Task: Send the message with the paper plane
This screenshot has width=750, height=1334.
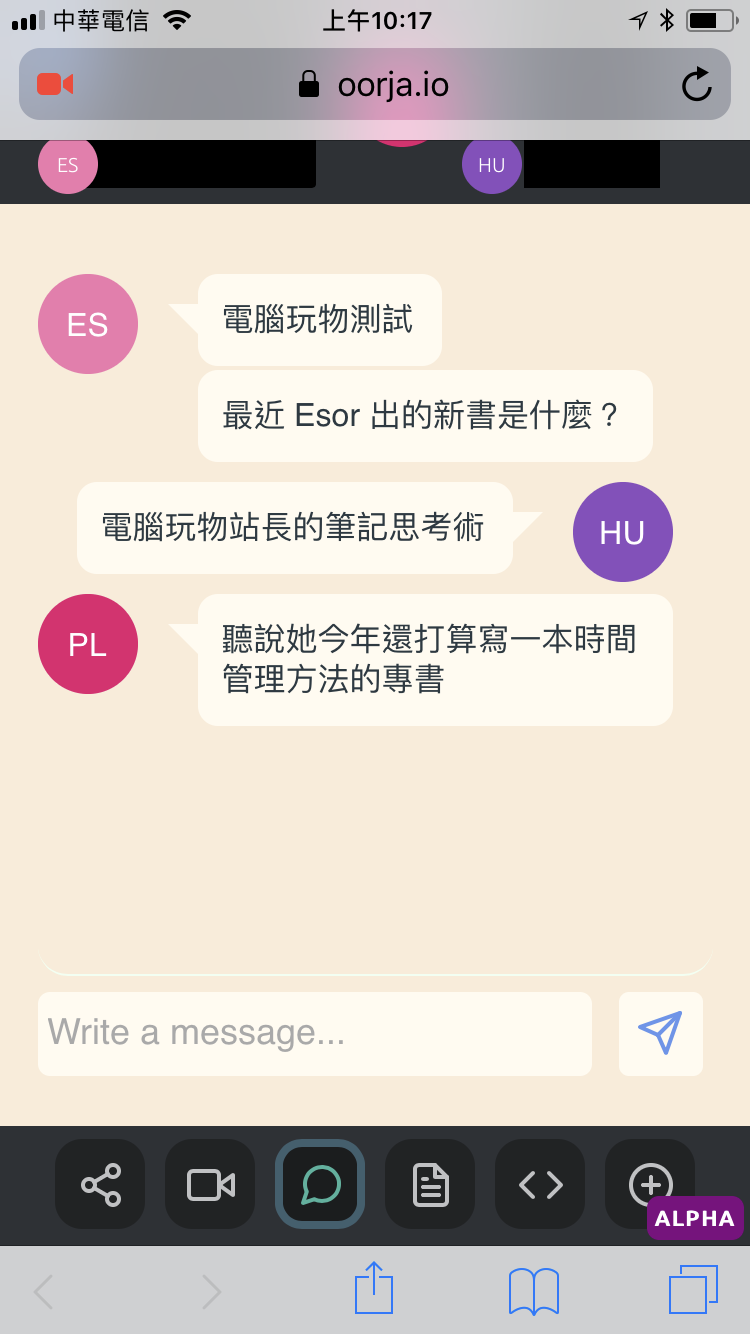Action: tap(661, 1033)
